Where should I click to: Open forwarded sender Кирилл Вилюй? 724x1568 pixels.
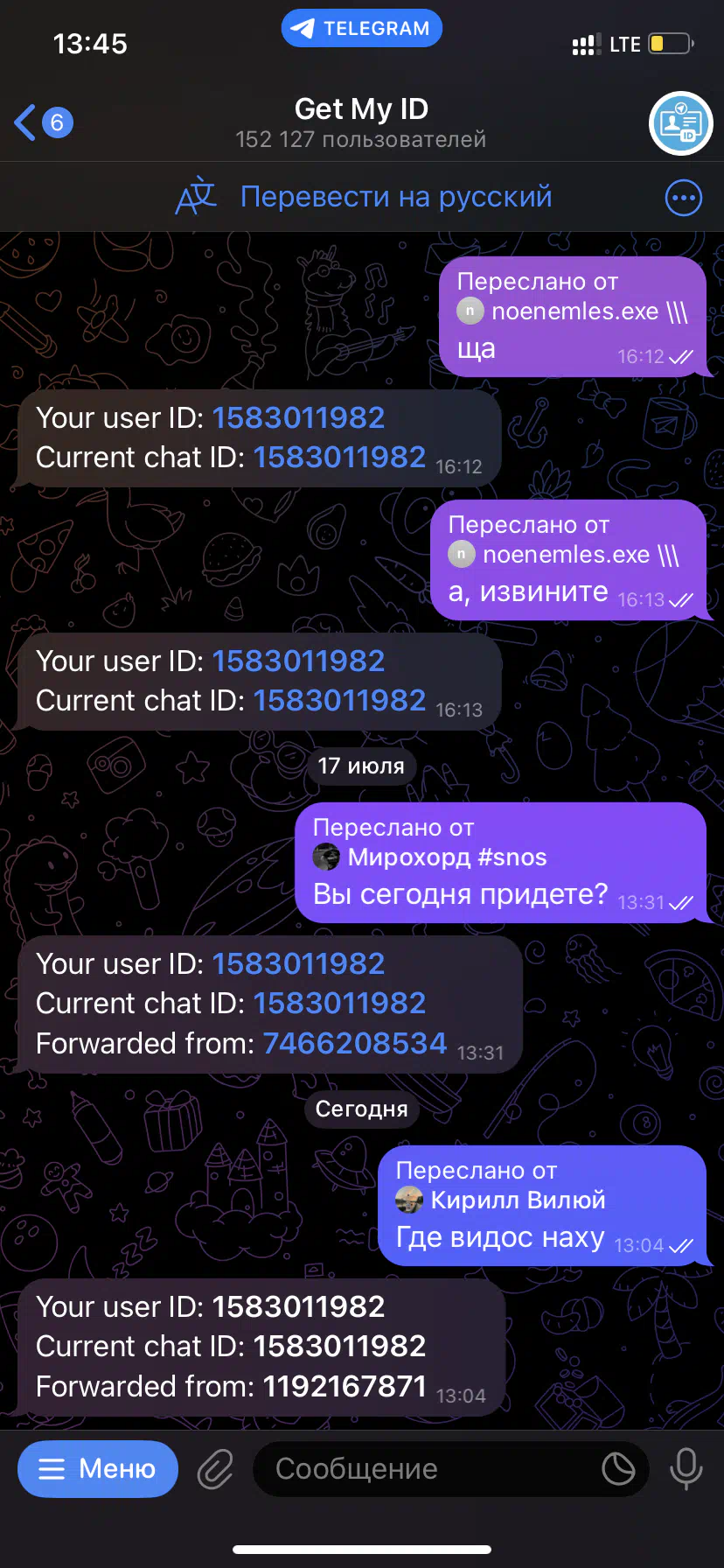tap(518, 1200)
